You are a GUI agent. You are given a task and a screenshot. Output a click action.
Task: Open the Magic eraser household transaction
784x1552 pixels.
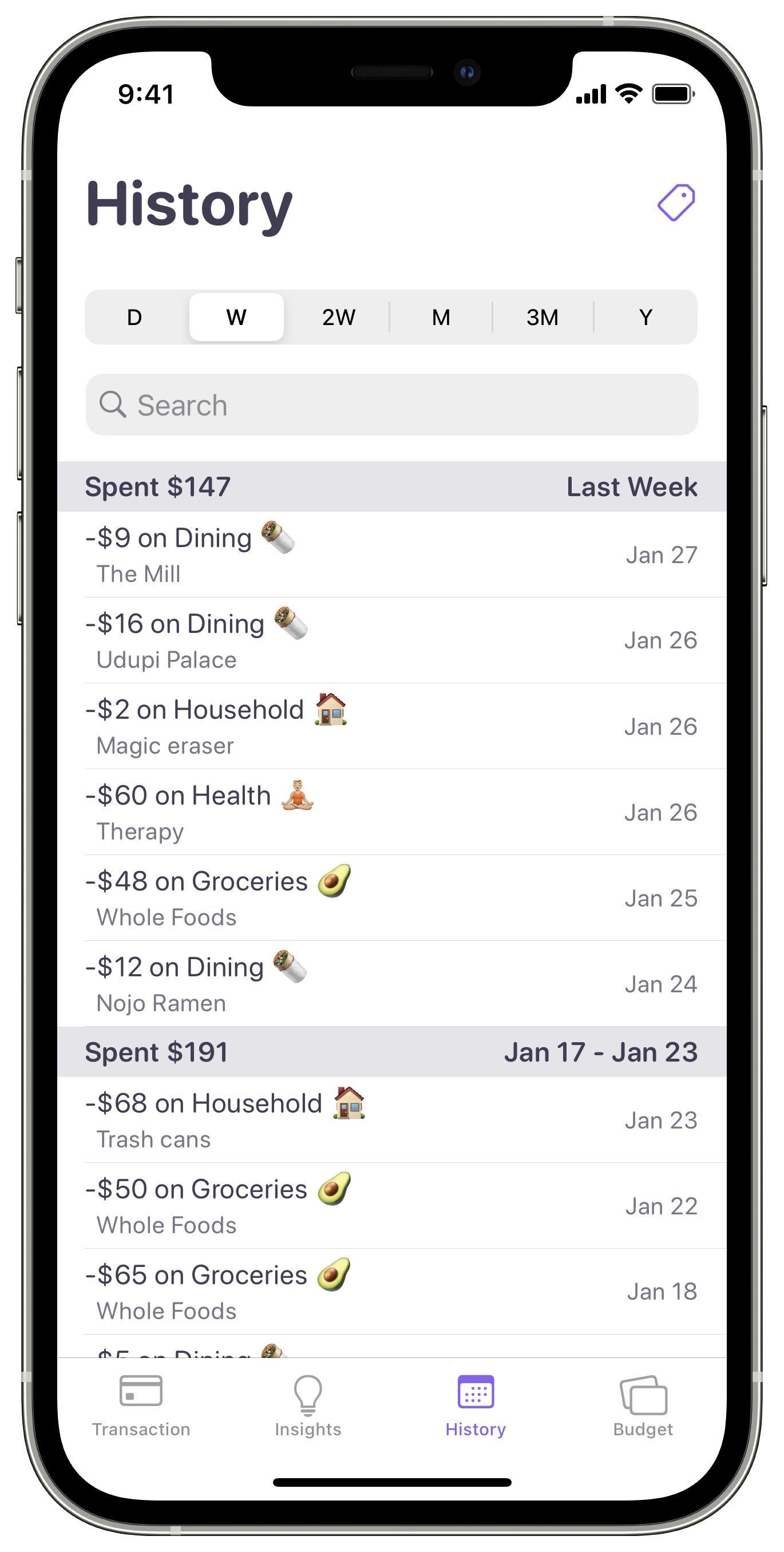[x=391, y=727]
